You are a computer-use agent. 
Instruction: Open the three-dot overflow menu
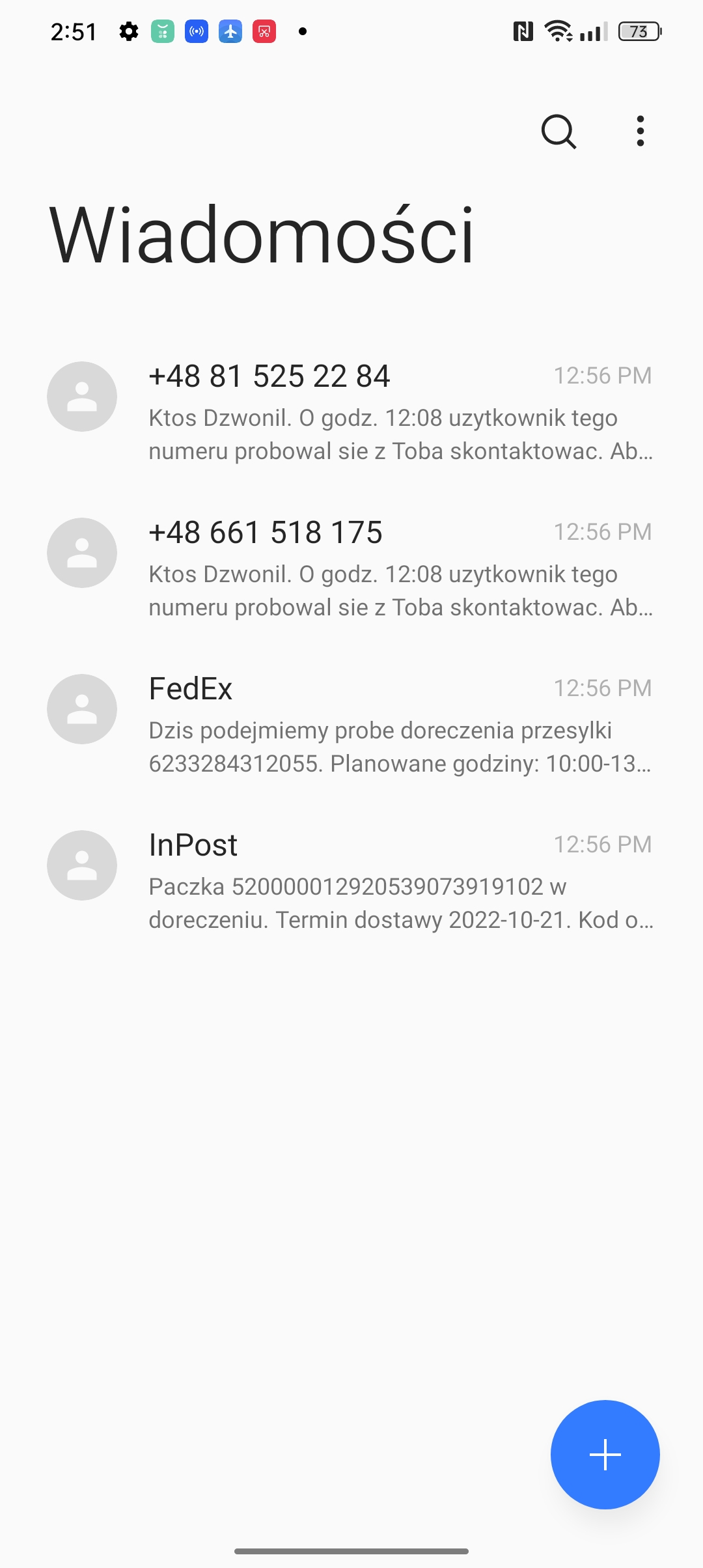641,131
